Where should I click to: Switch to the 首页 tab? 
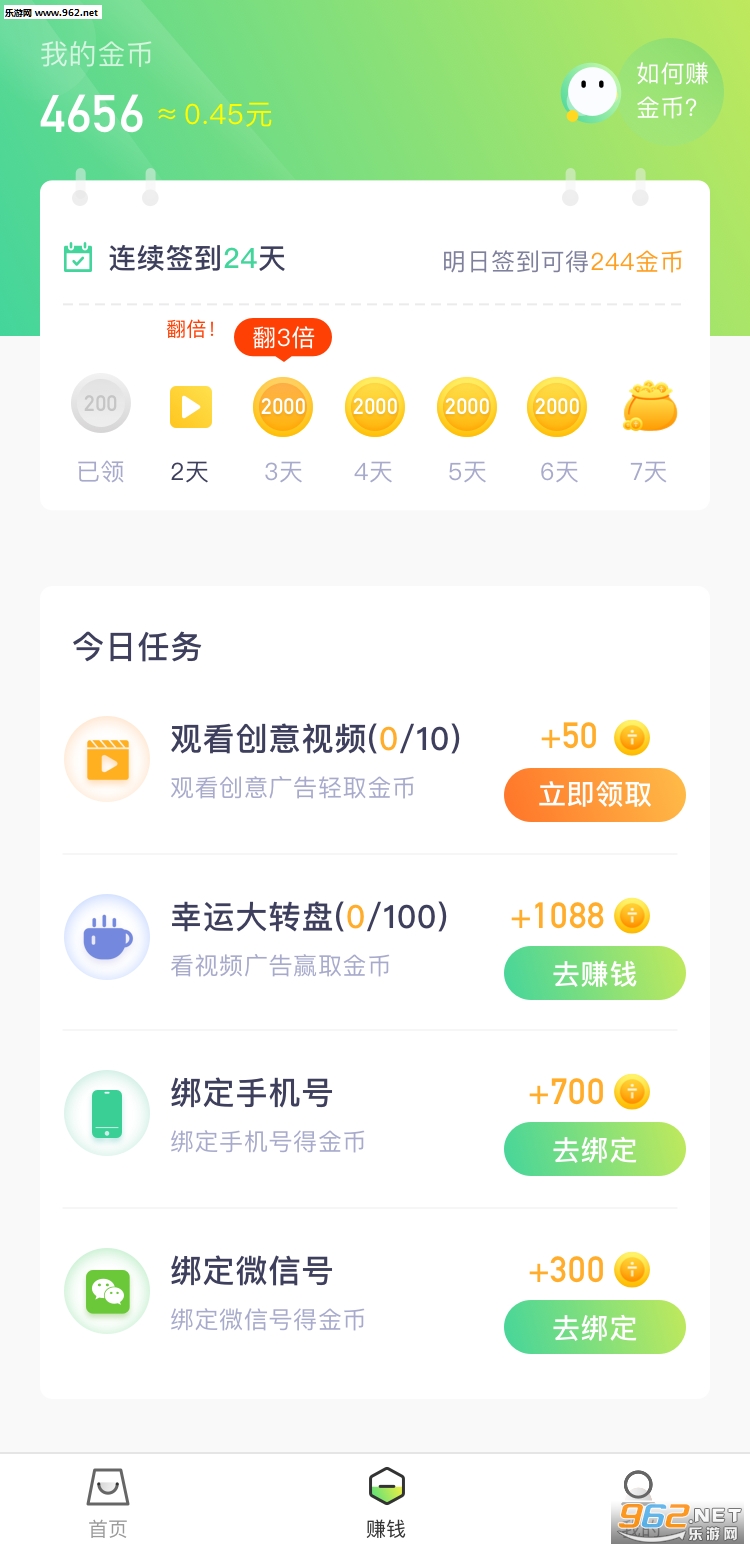(x=108, y=1502)
